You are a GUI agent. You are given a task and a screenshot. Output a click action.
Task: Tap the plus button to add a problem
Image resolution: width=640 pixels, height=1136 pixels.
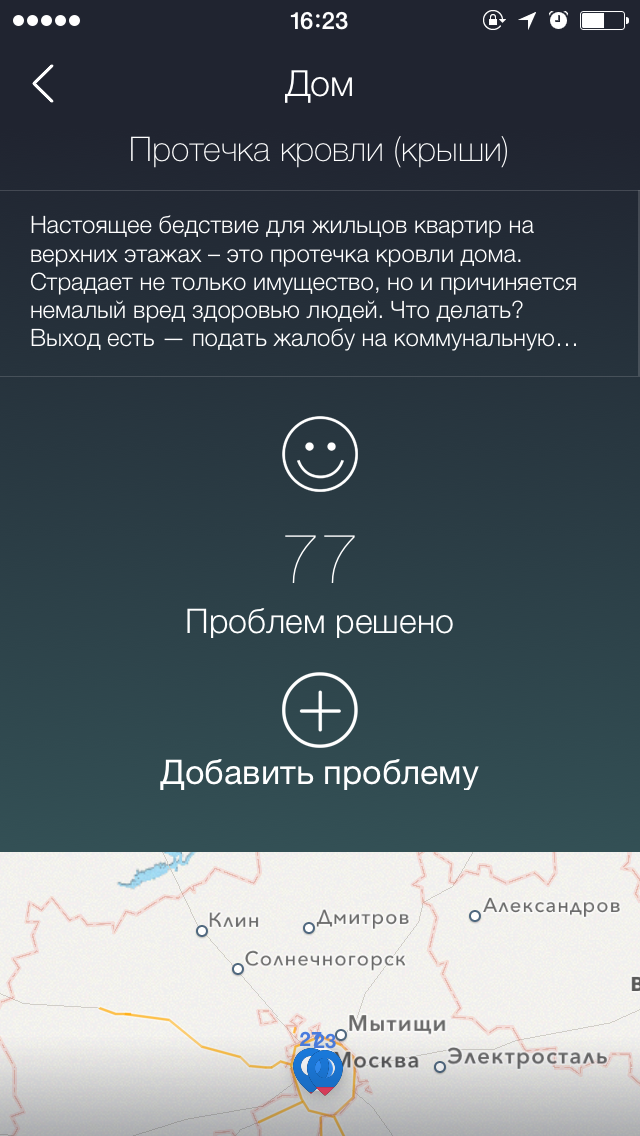(x=320, y=710)
